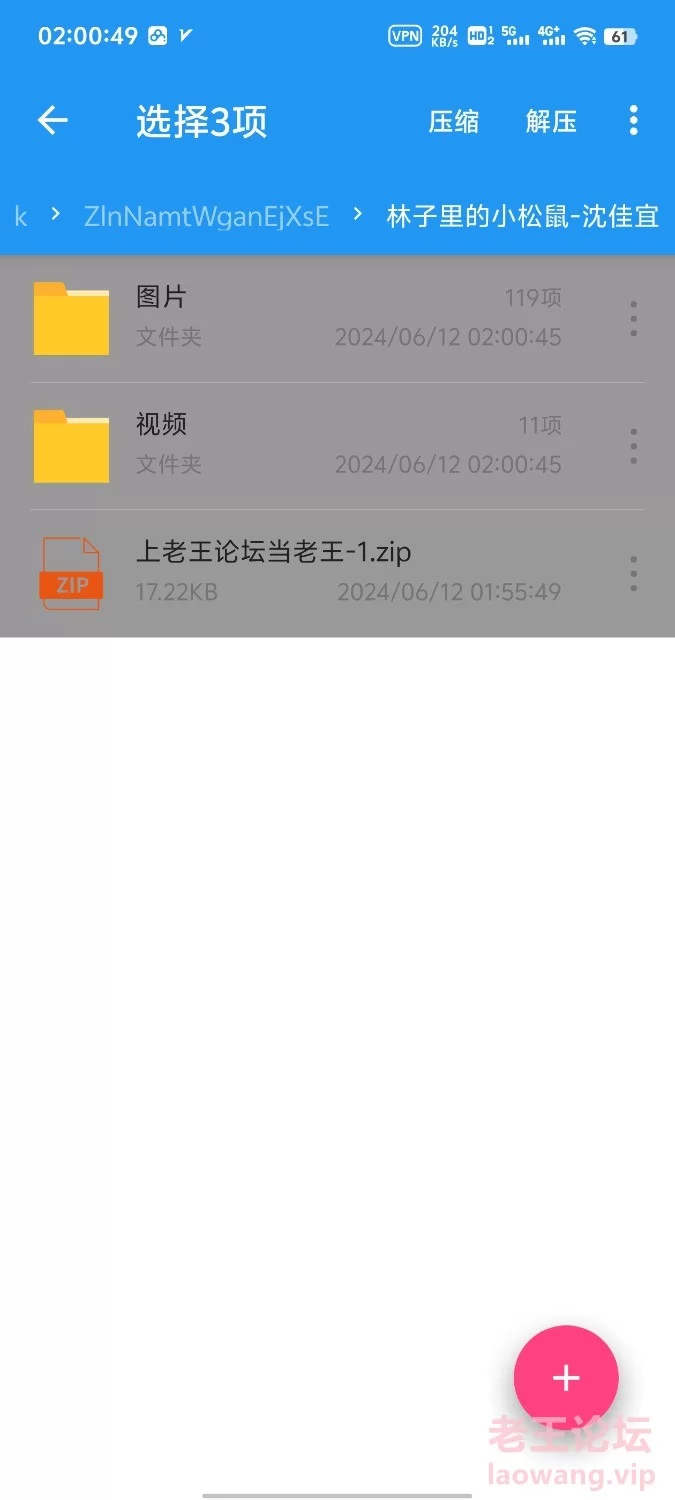Screen dimensions: 675x1500
Task: Tap 压缩 to compress selected items
Action: 454,122
